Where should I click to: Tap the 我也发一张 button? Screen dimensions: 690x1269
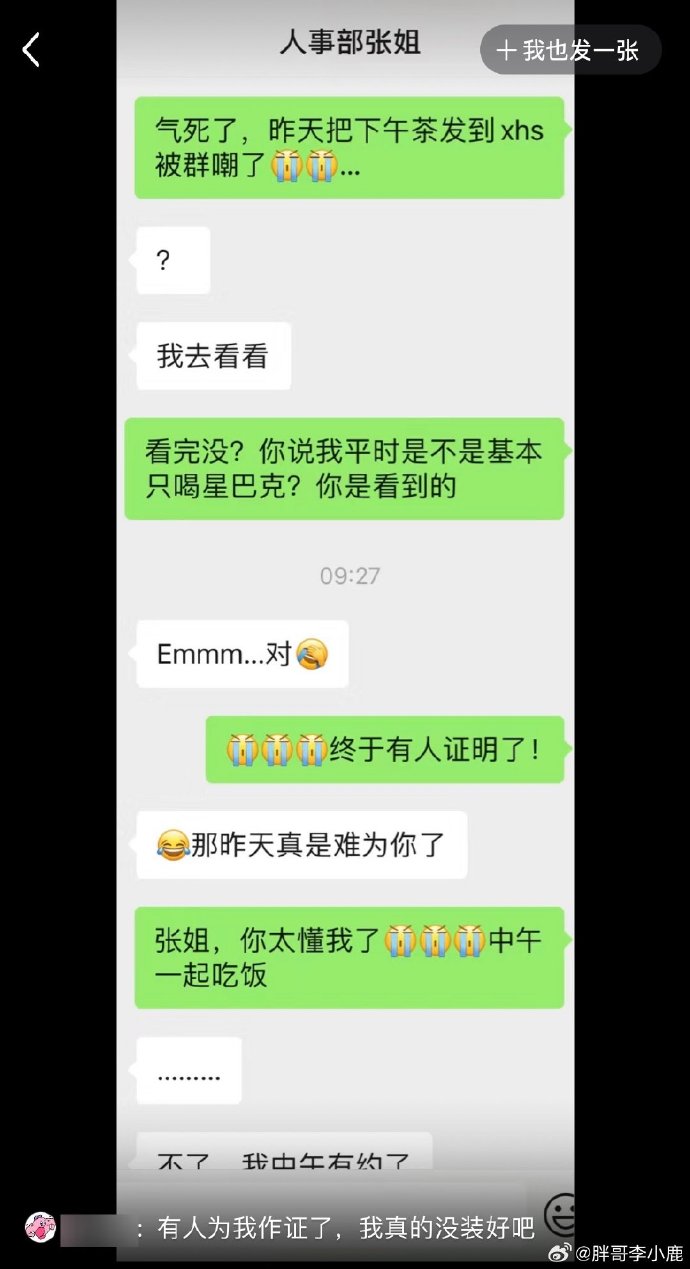tap(570, 50)
